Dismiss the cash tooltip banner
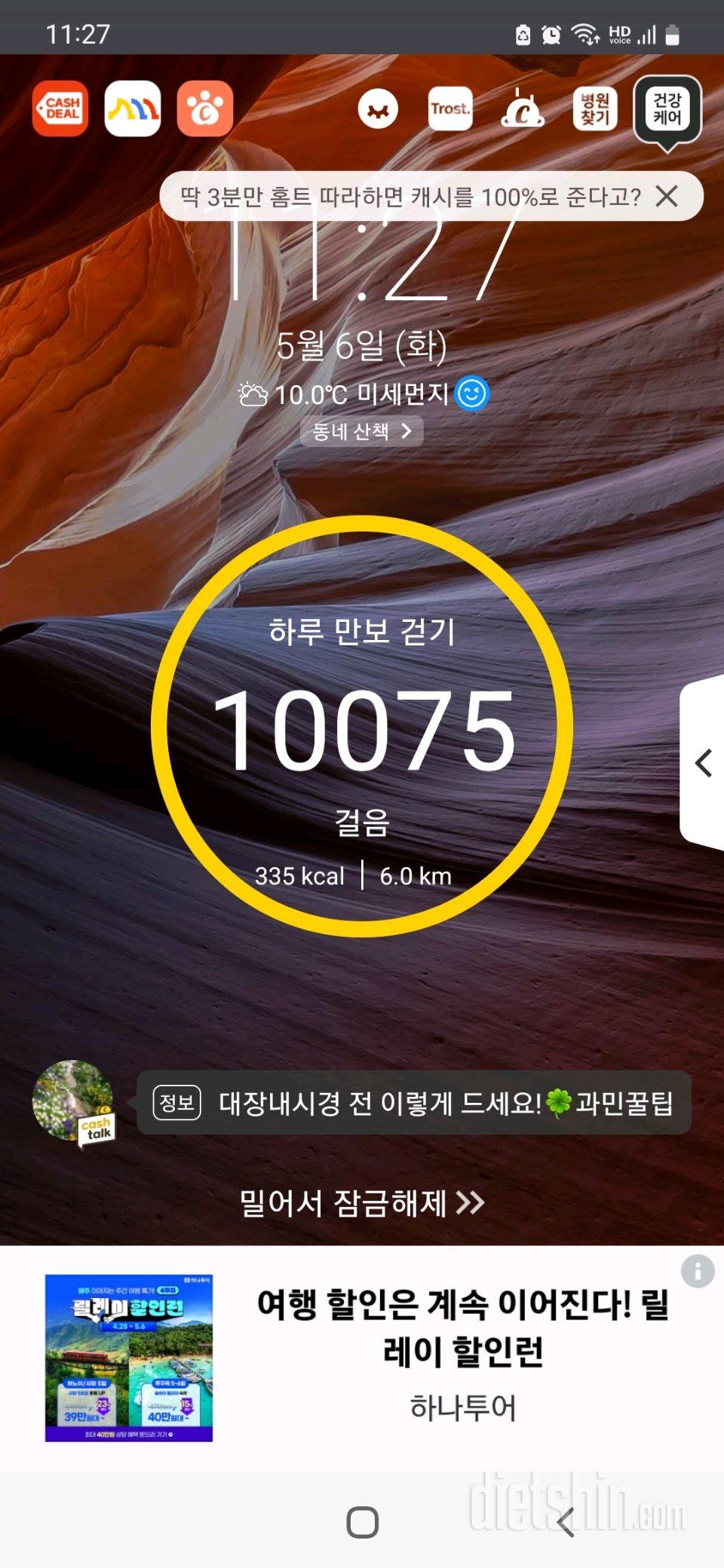Screen dimensions: 724x1568 [667, 197]
